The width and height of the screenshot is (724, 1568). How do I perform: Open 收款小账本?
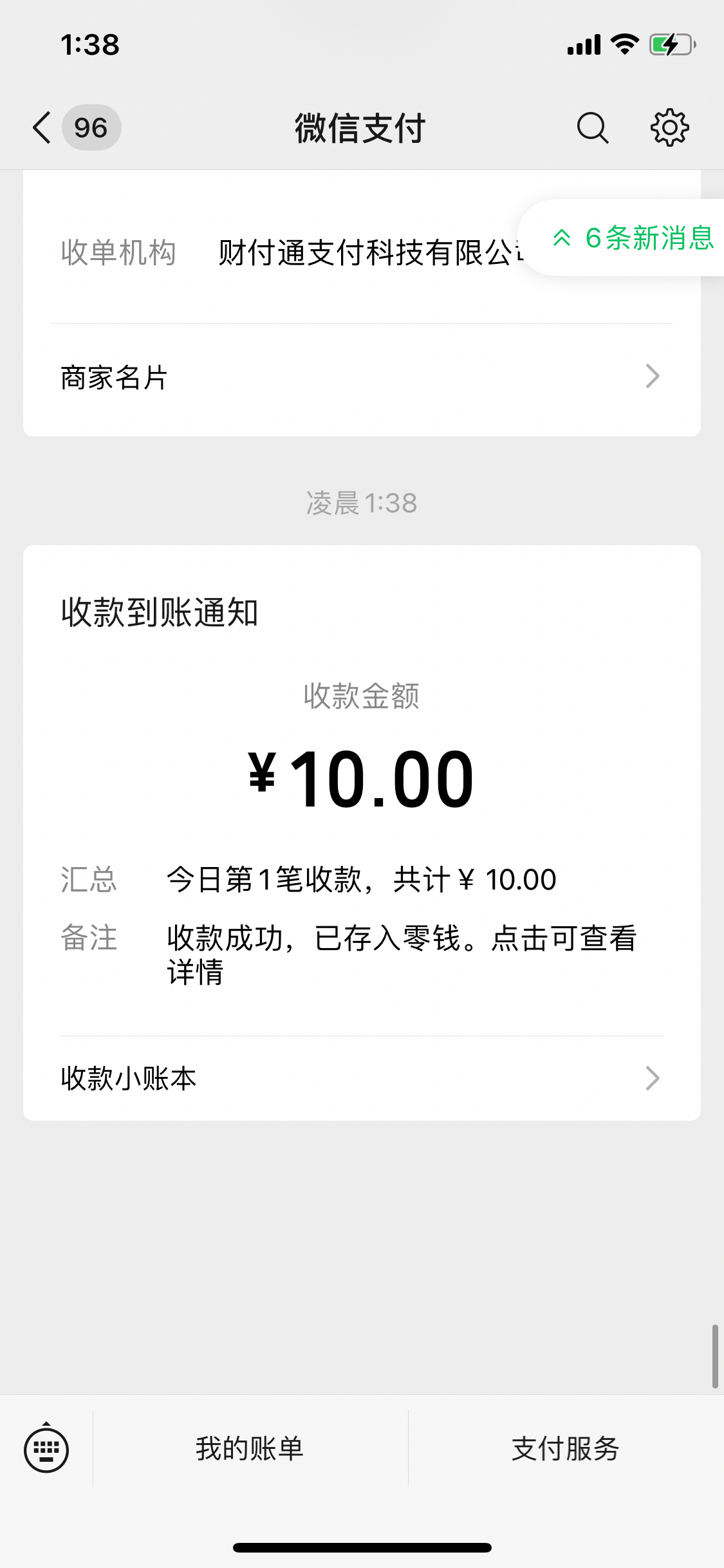pos(360,1078)
